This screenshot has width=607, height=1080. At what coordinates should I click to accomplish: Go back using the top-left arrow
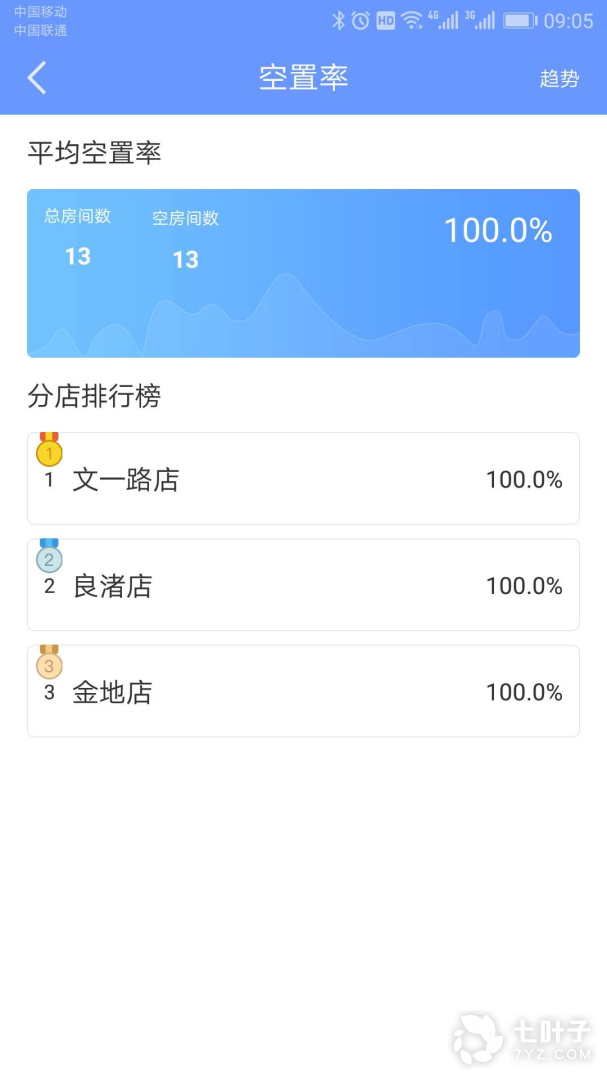pyautogui.click(x=37, y=78)
